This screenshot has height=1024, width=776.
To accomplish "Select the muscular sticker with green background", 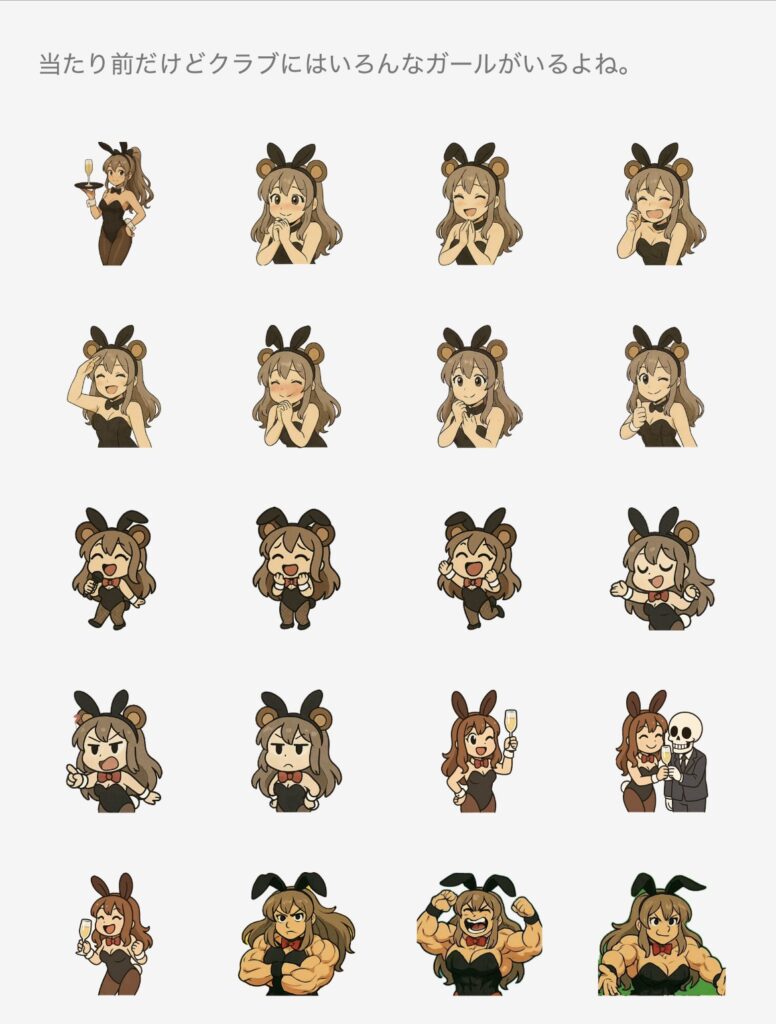I will [662, 934].
